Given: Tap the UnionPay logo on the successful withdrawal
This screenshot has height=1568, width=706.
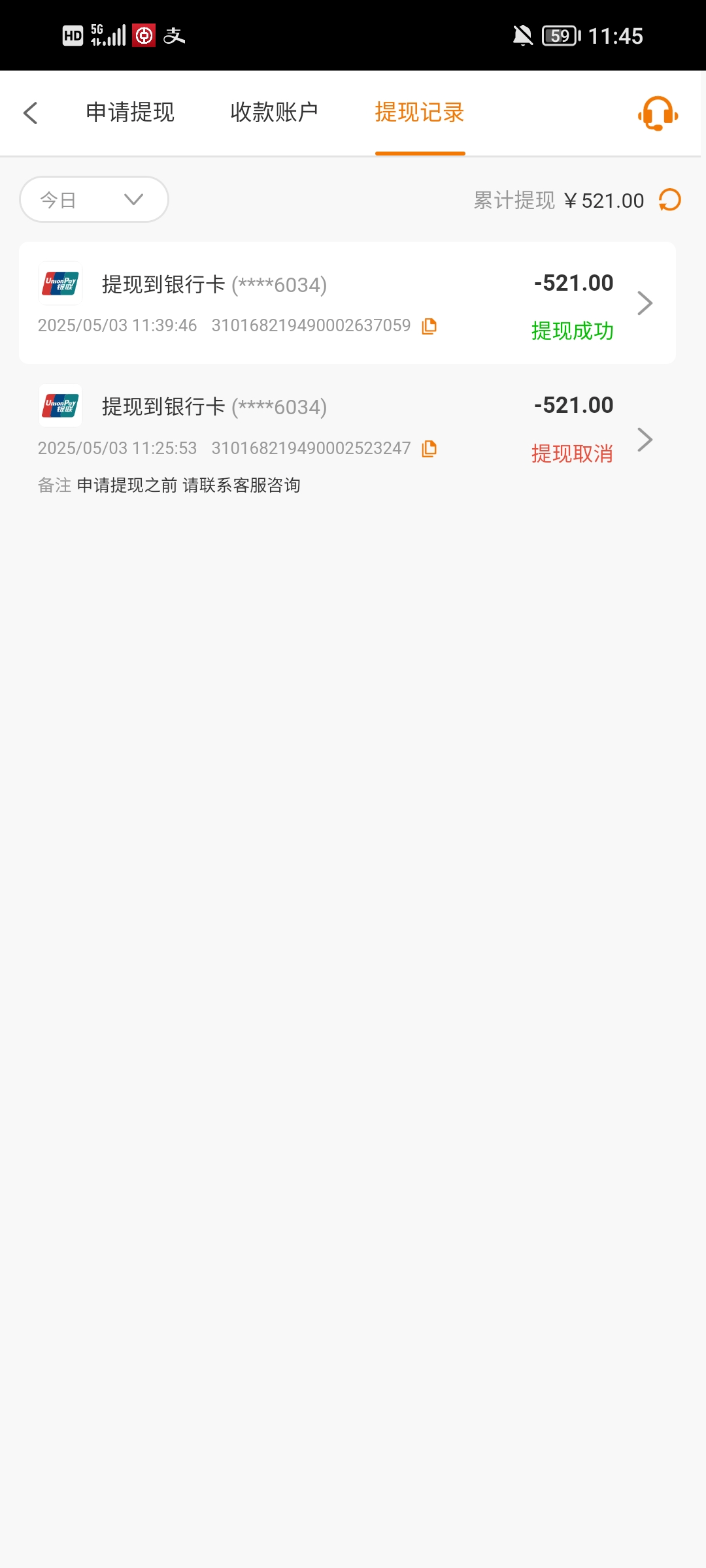Looking at the screenshot, I should pyautogui.click(x=59, y=284).
